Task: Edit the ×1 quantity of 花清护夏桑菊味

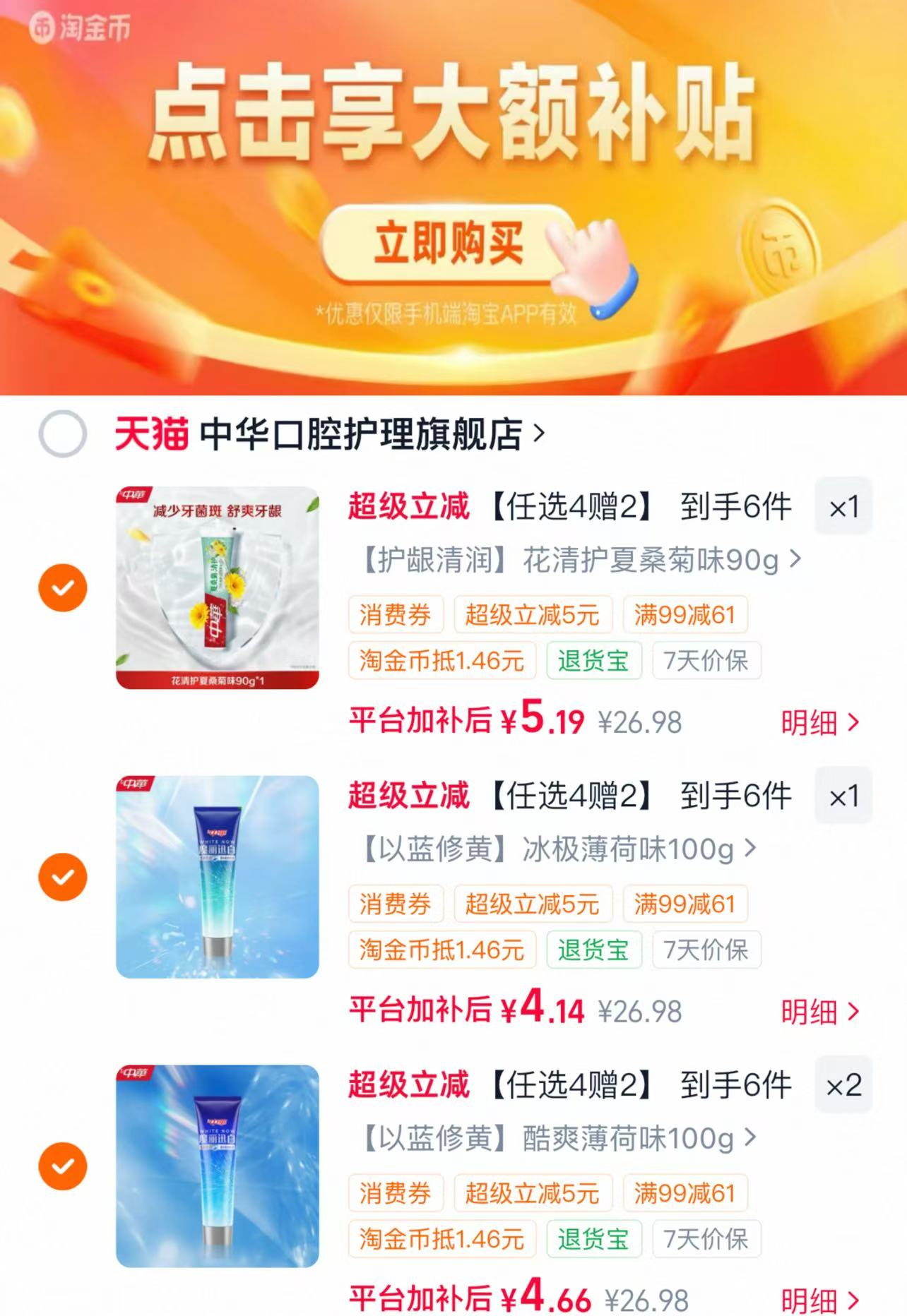Action: point(843,506)
